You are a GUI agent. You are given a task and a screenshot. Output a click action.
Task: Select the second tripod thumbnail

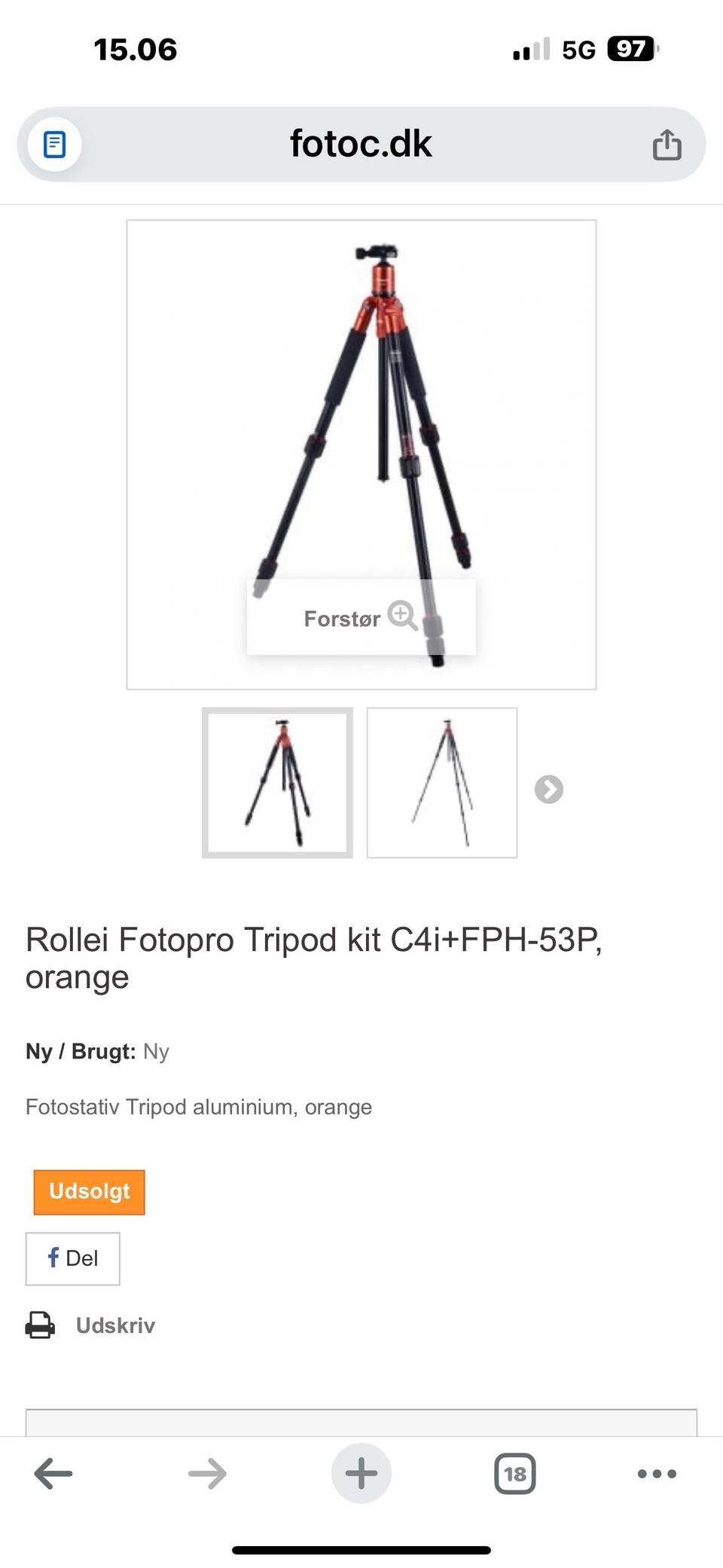(442, 782)
